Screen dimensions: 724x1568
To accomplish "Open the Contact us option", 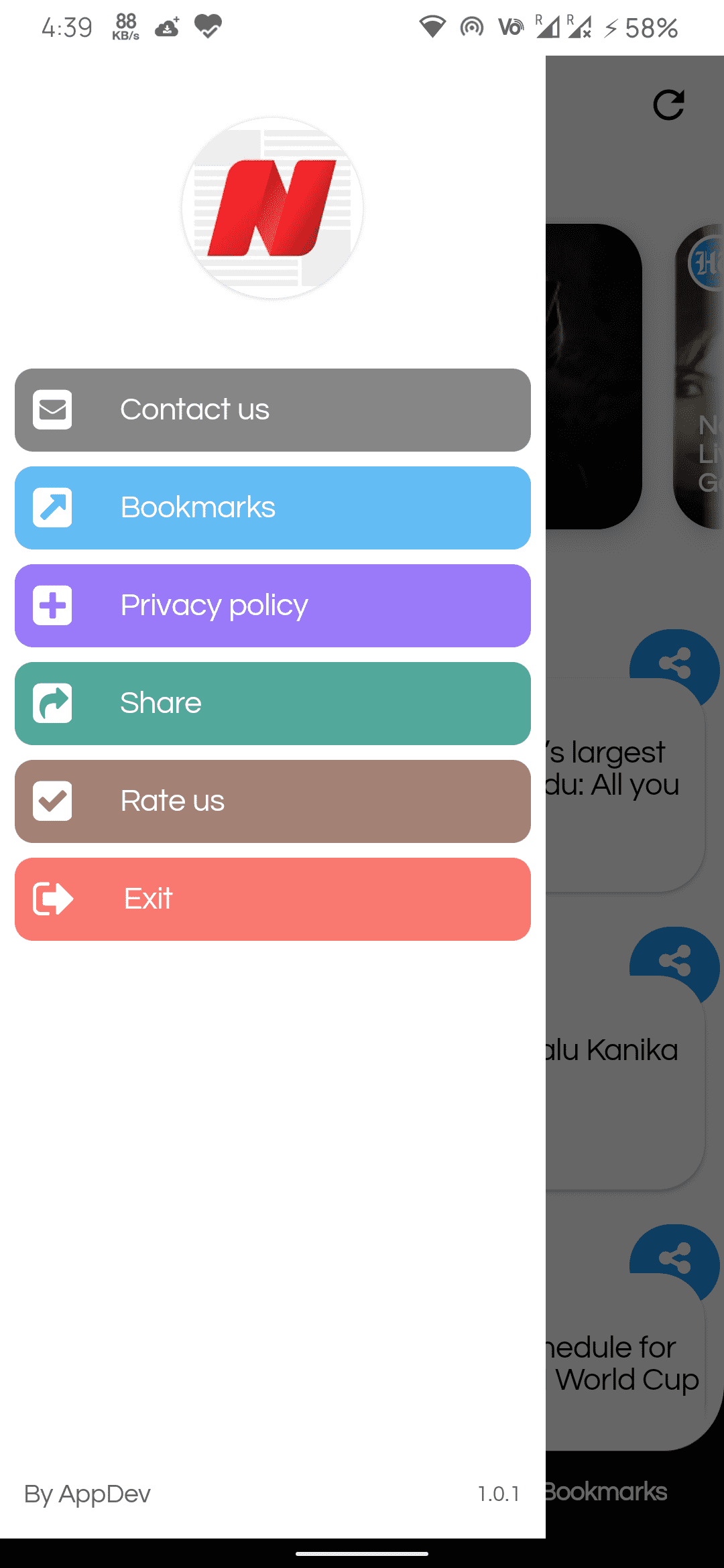I will (x=272, y=409).
